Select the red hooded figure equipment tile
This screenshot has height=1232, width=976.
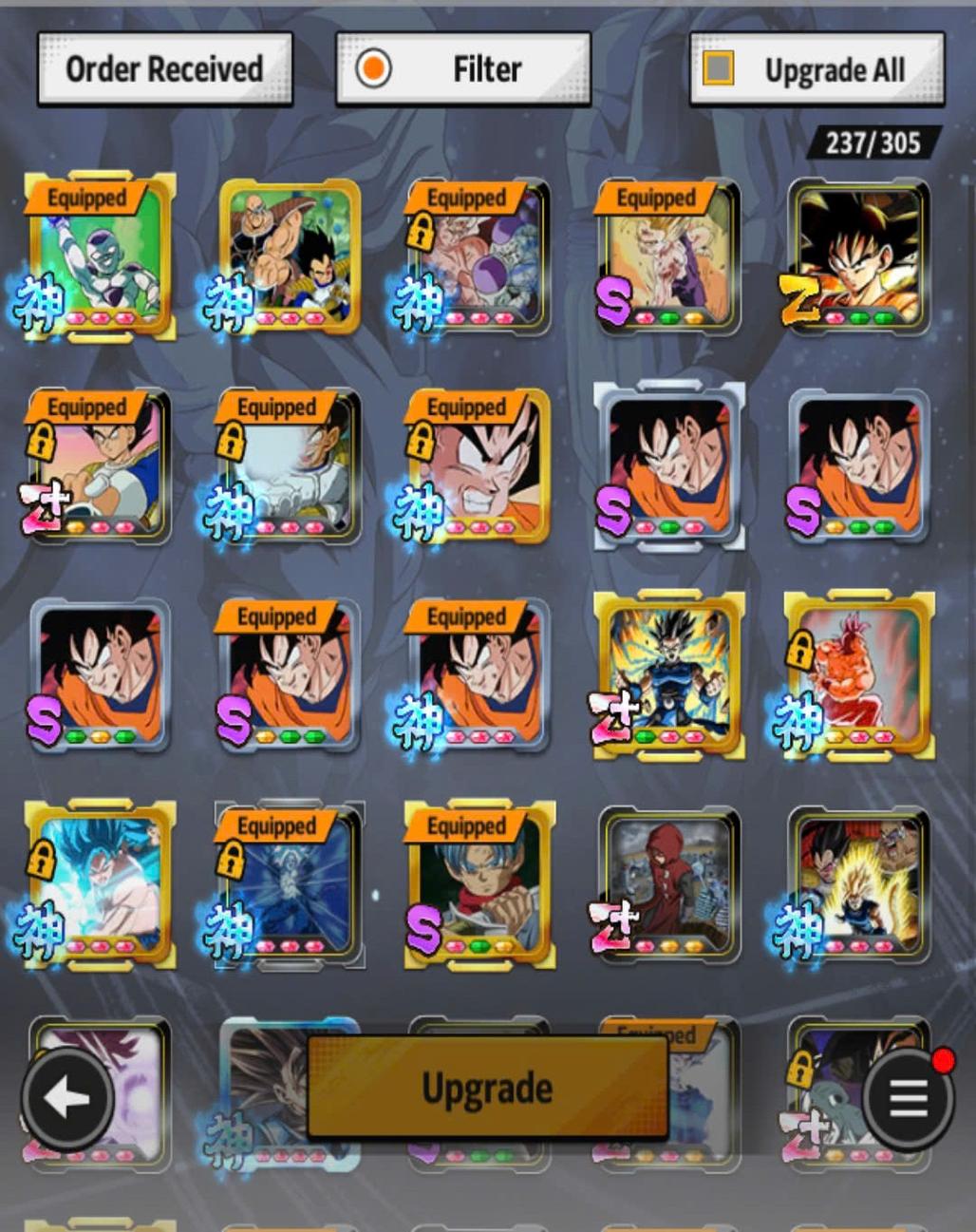click(x=669, y=884)
